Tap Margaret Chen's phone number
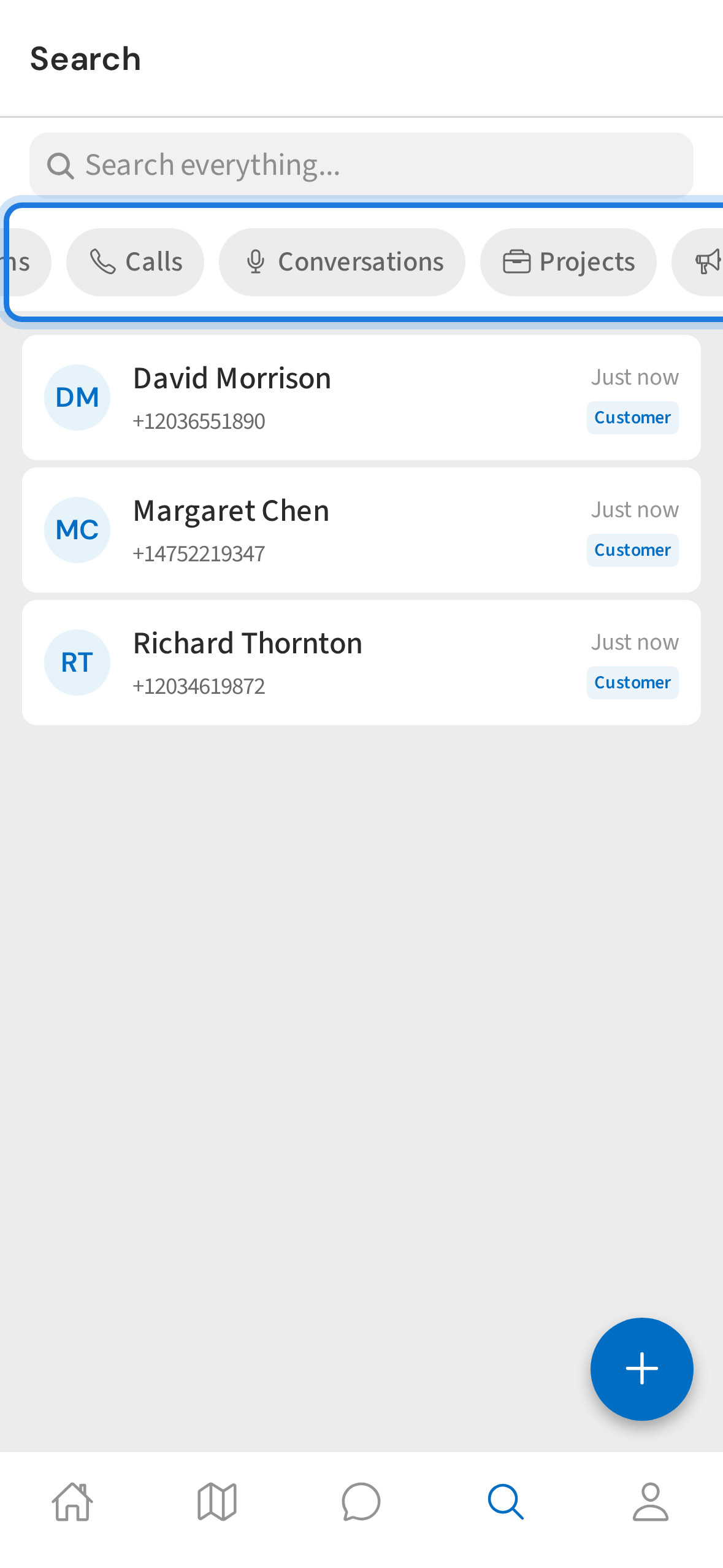 pos(199,553)
